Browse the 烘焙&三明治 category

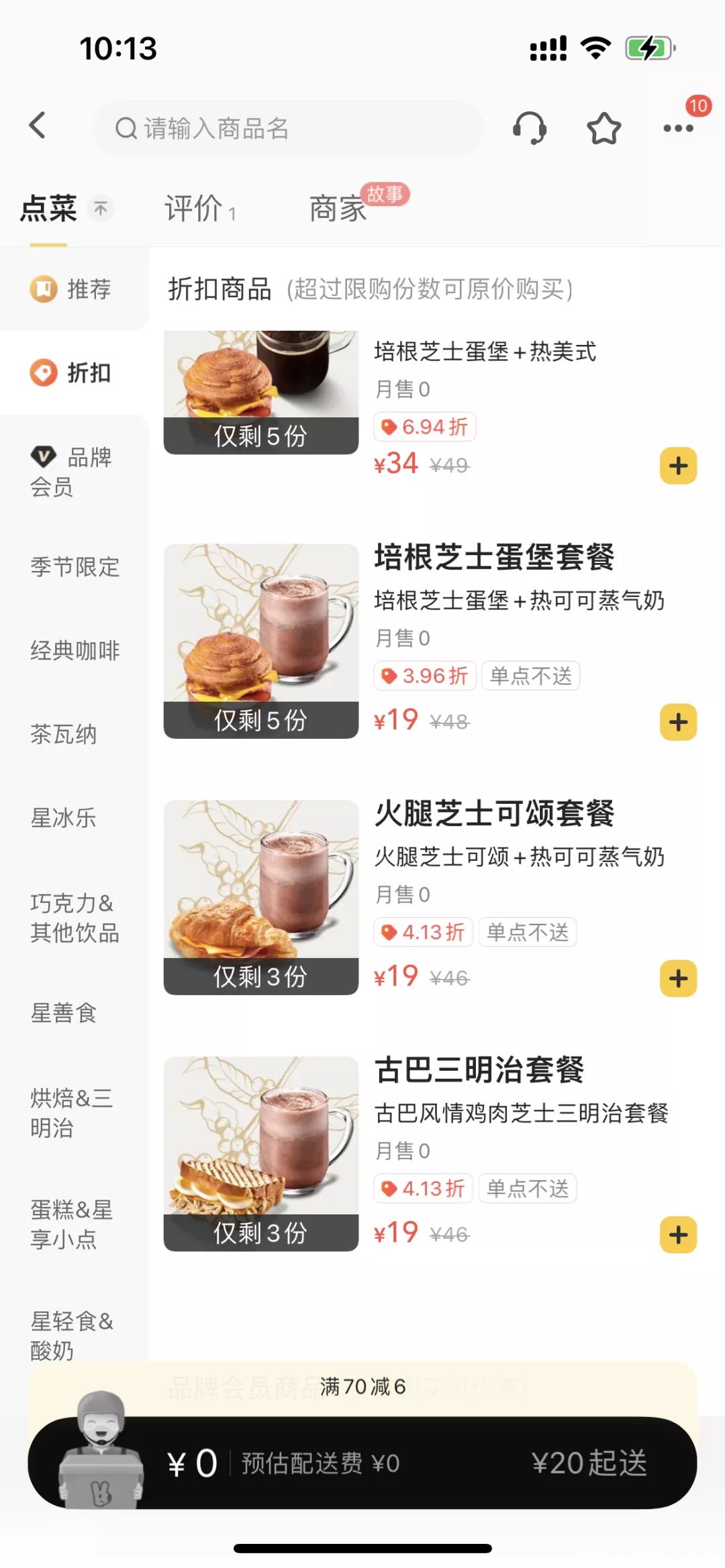click(x=72, y=1112)
